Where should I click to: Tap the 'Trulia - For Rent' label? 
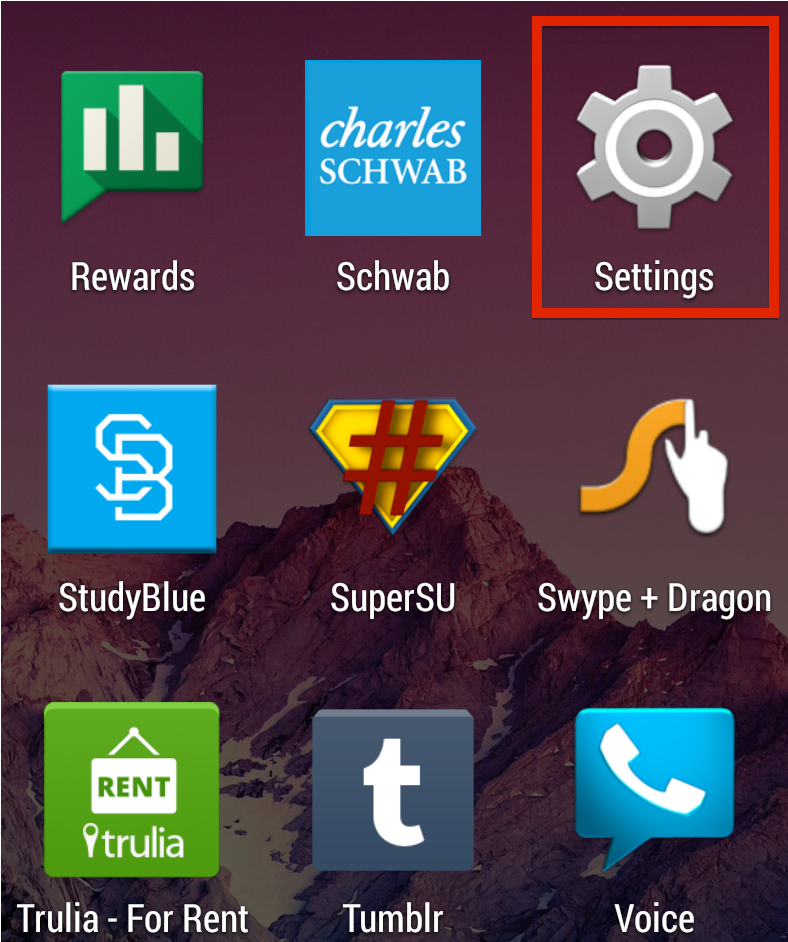pyautogui.click(x=131, y=918)
